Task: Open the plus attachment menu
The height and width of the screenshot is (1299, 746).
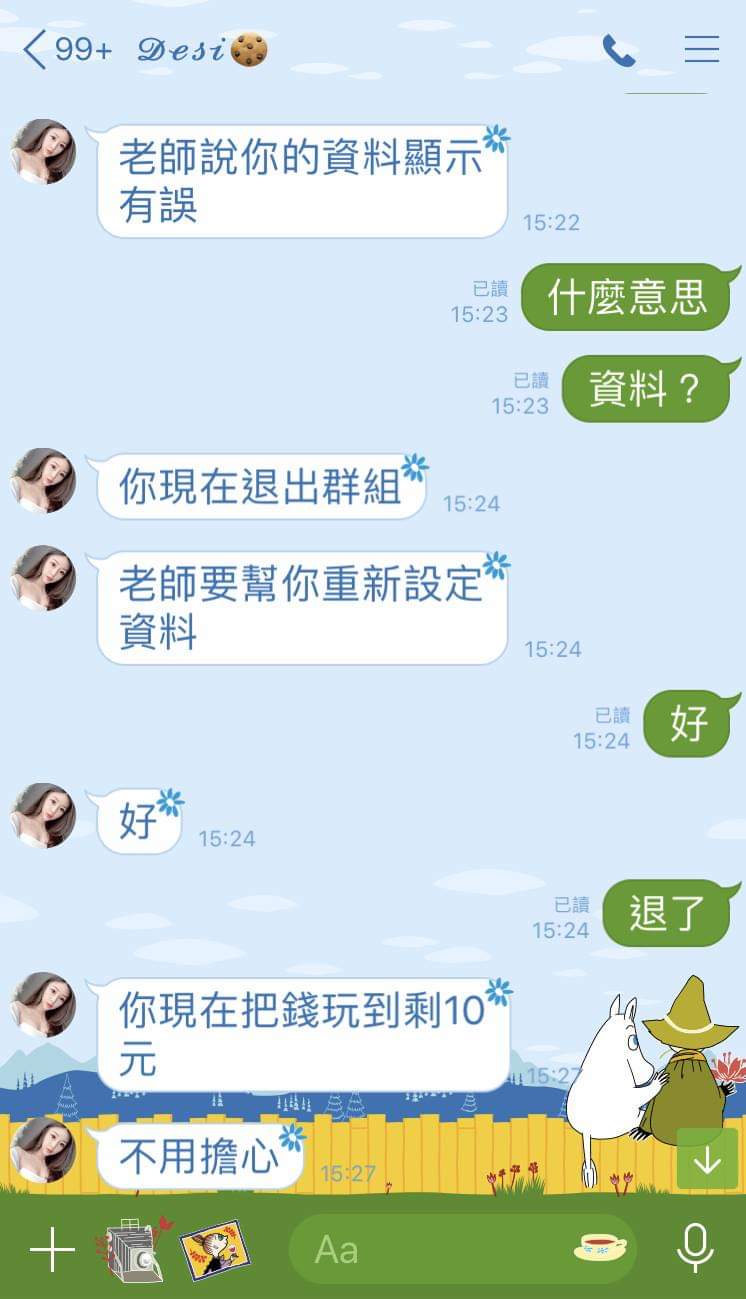Action: 52,1250
